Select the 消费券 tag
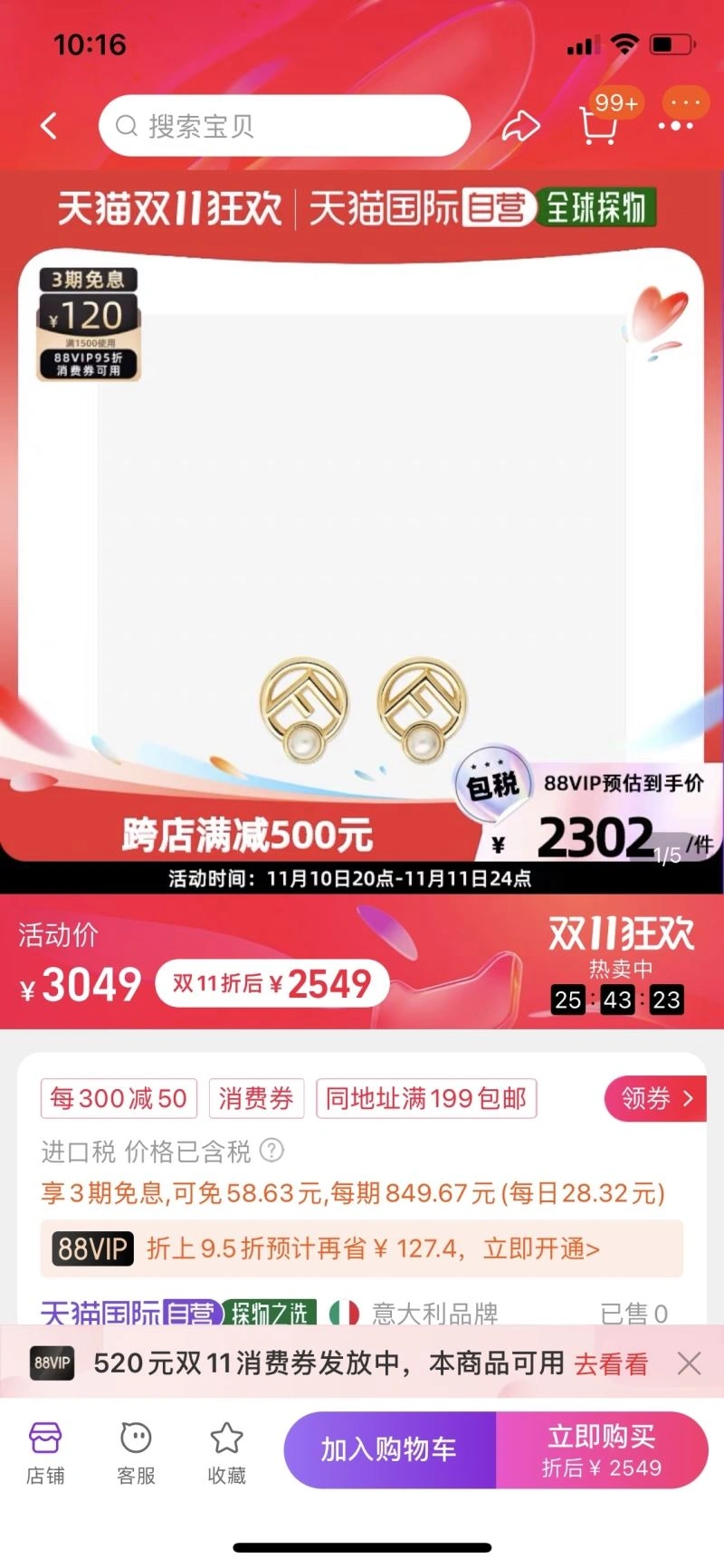This screenshot has width=724, height=1568. tap(256, 1098)
